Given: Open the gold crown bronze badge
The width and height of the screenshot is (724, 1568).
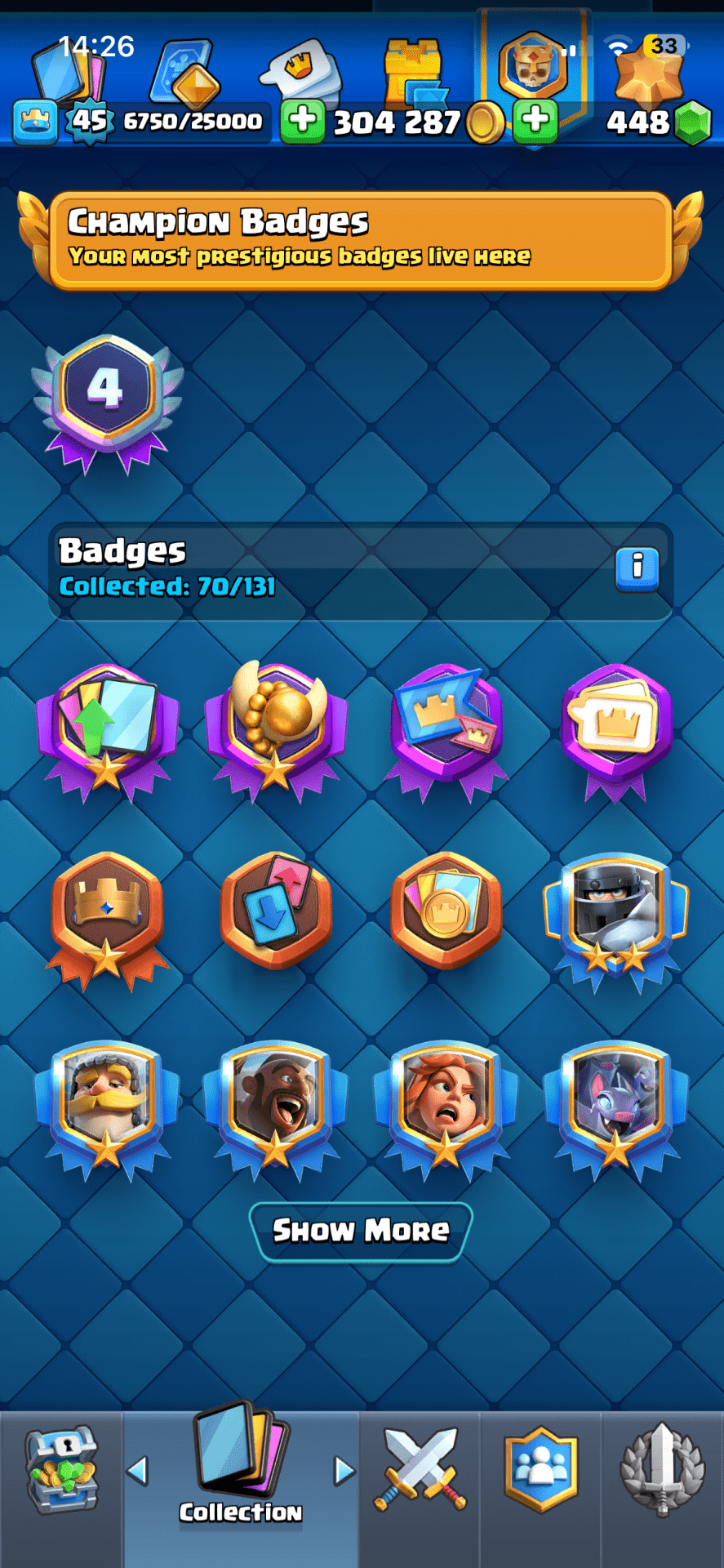Looking at the screenshot, I should (106, 915).
